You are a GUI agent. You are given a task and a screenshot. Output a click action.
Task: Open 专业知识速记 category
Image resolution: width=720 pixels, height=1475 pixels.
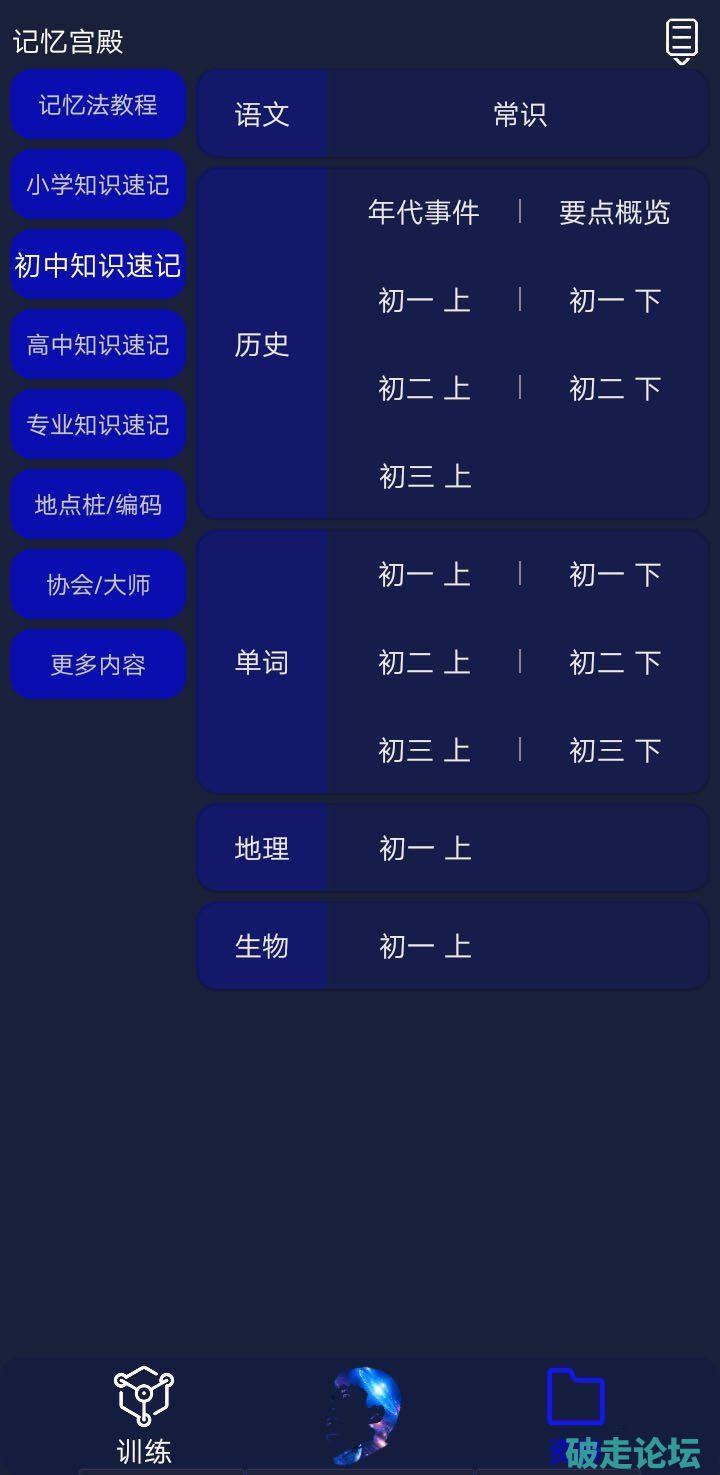click(x=98, y=425)
